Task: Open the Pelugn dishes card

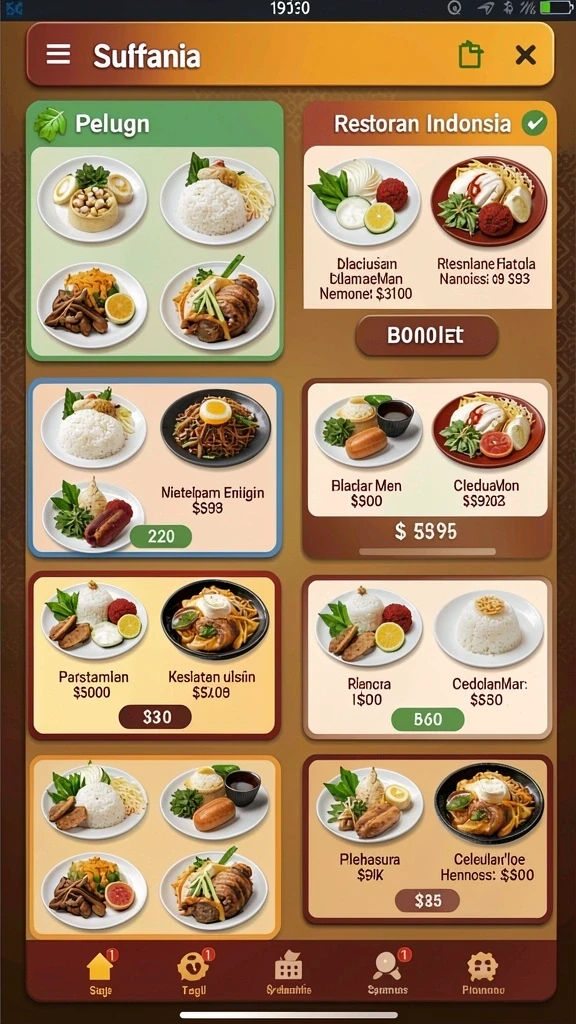Action: click(x=155, y=231)
